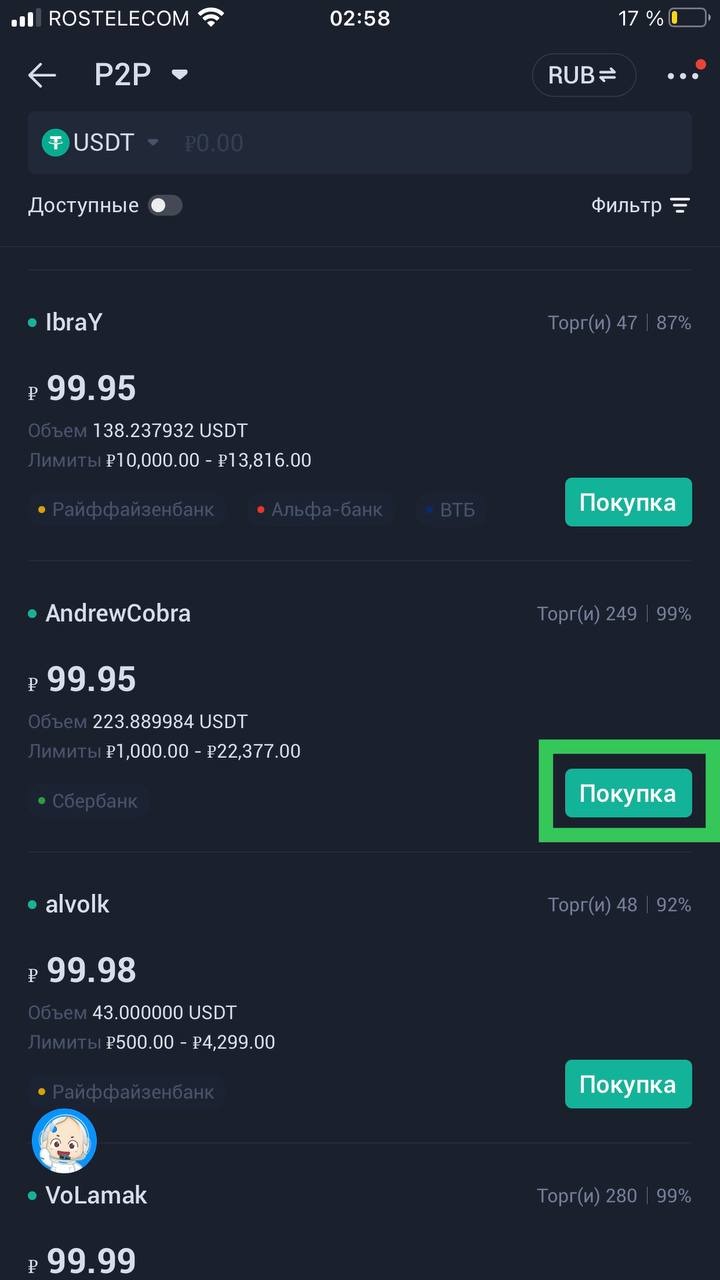This screenshot has width=720, height=1280.
Task: Tap Покупка on AndrewCobra's offer
Action: click(628, 794)
